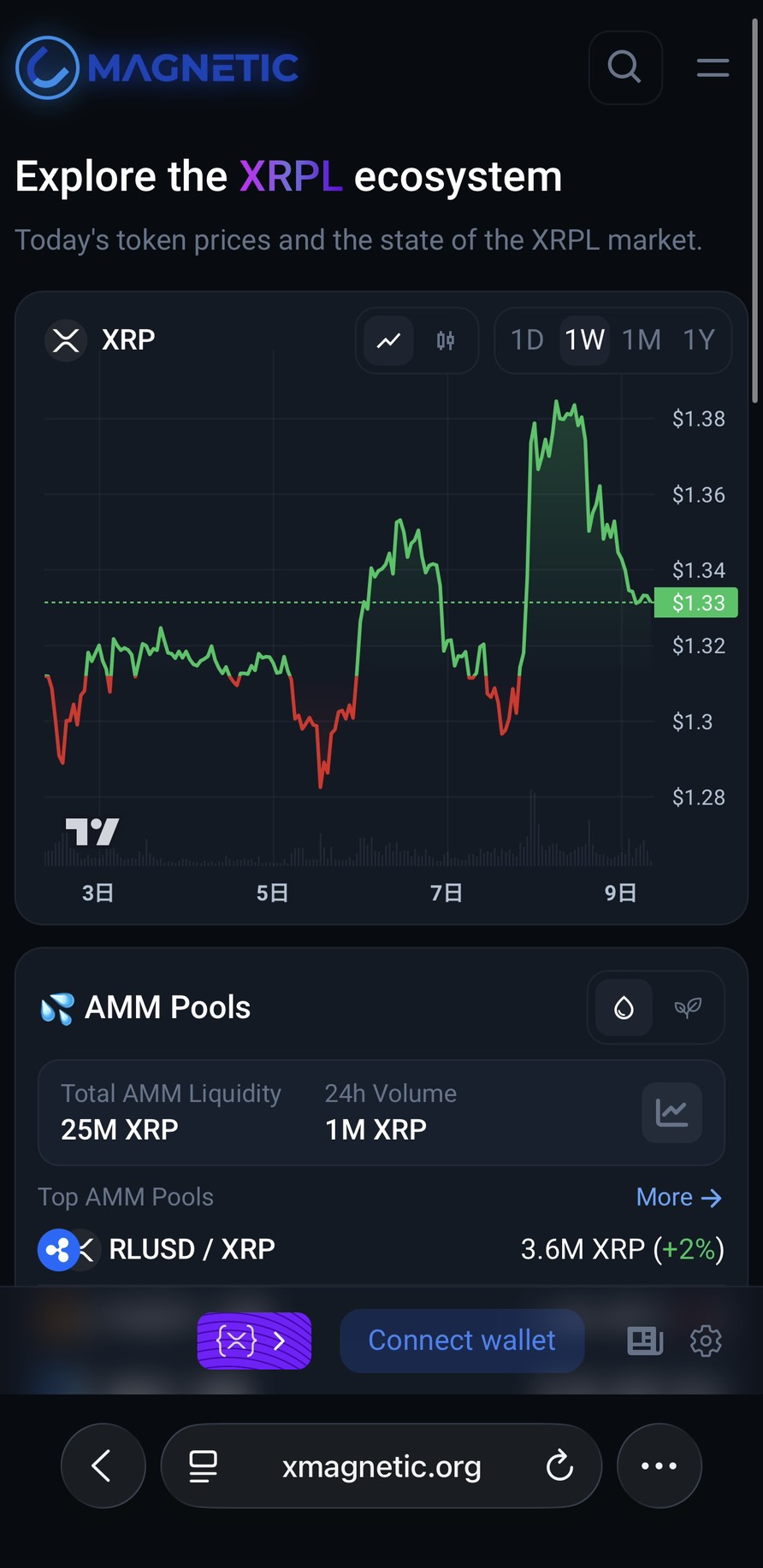Open the search icon in the header

coord(624,68)
